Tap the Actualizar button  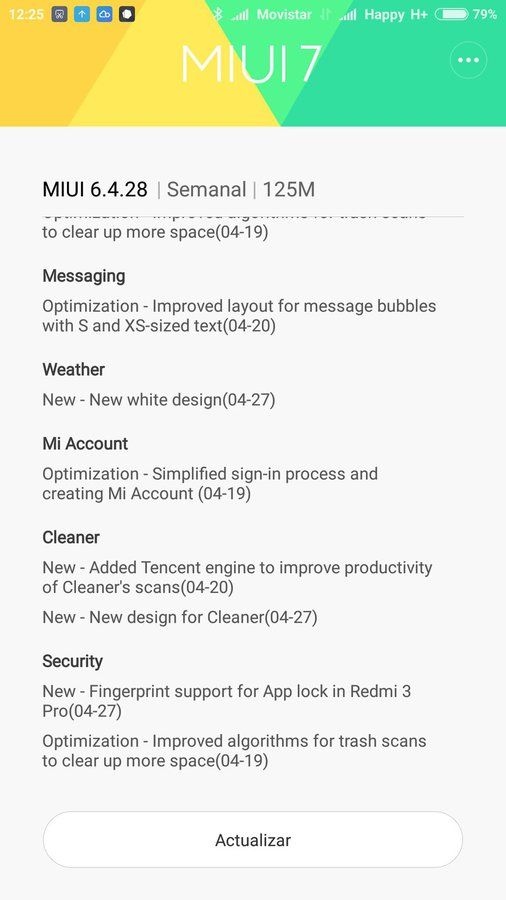coord(253,840)
